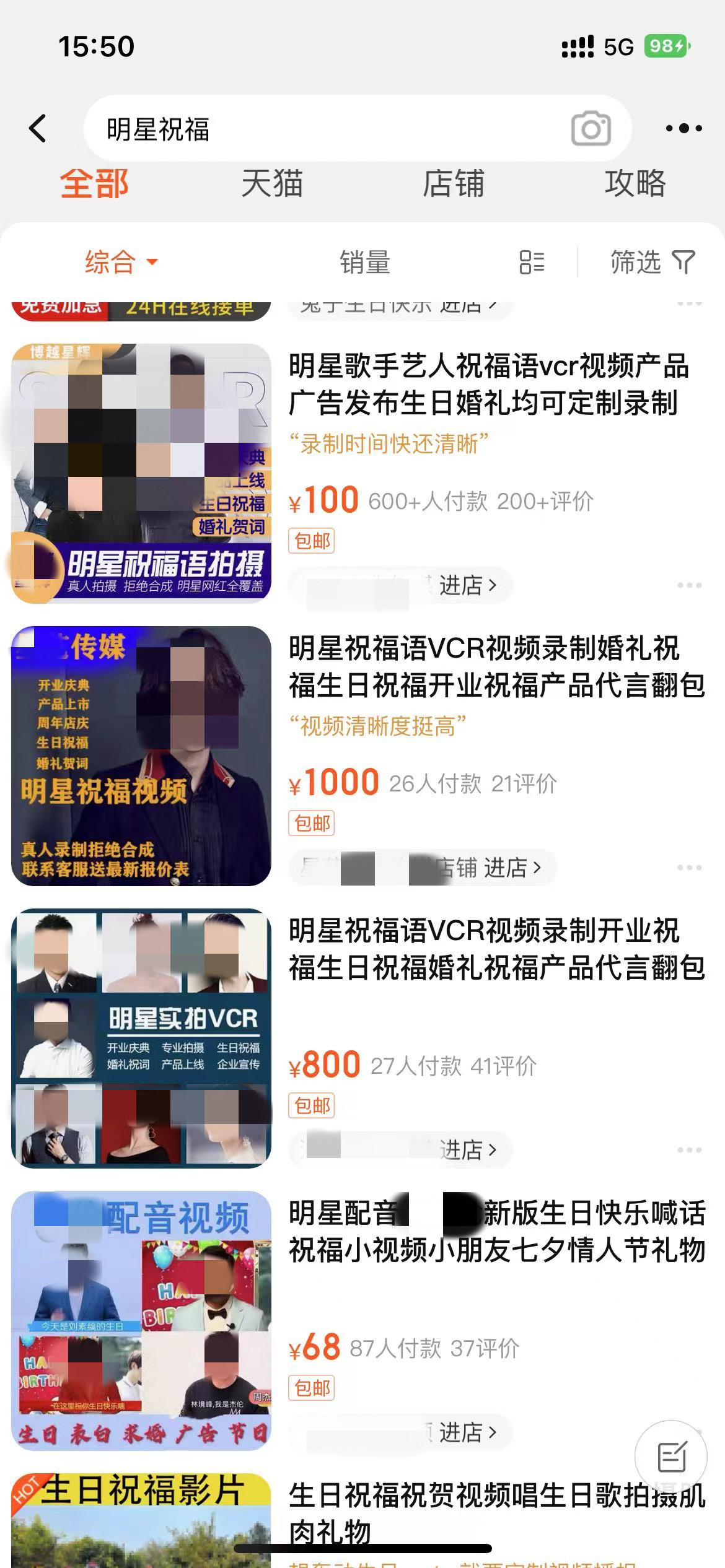Switch to the 天猫 tab
The height and width of the screenshot is (1568, 725).
coord(272,184)
